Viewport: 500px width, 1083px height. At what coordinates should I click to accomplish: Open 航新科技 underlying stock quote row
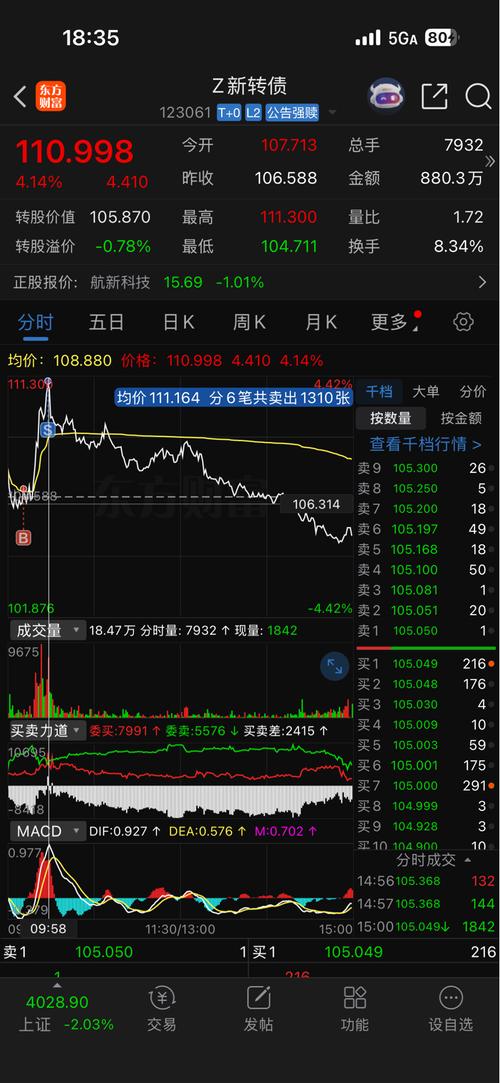pyautogui.click(x=250, y=282)
